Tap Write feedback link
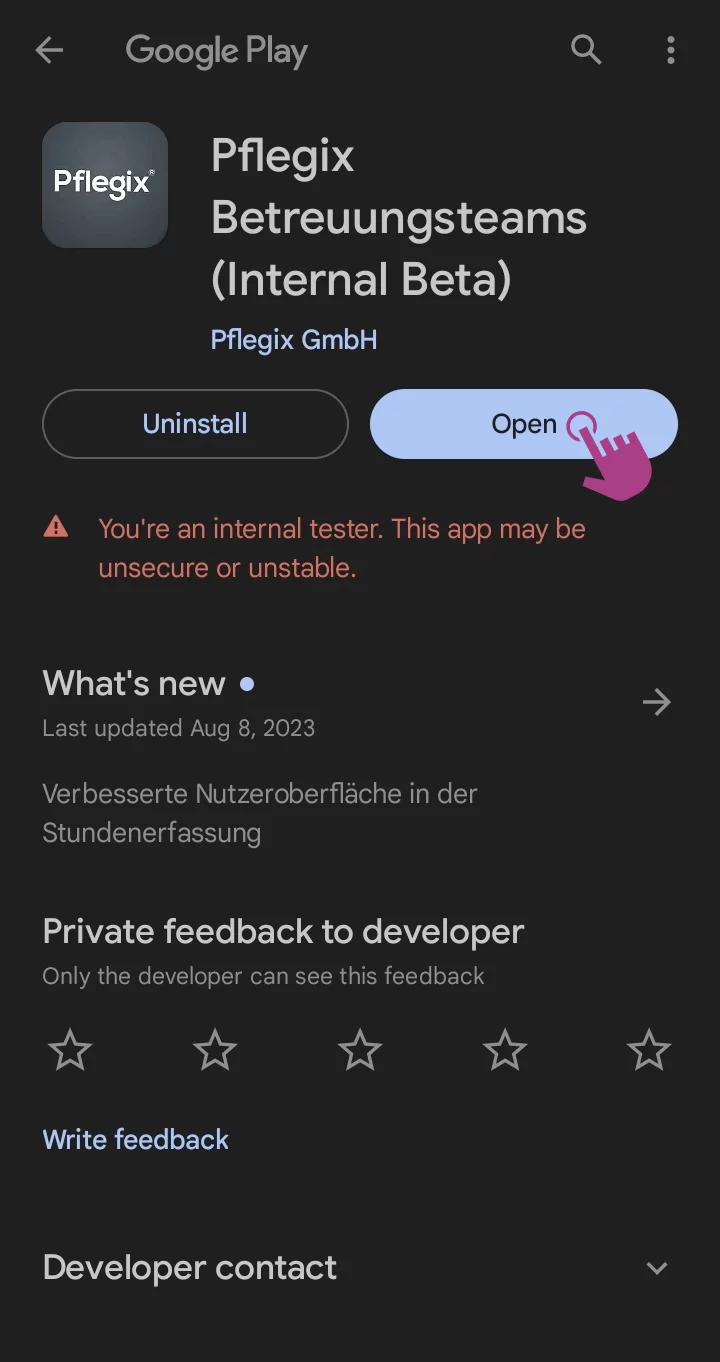The image size is (720, 1362). [x=136, y=1139]
